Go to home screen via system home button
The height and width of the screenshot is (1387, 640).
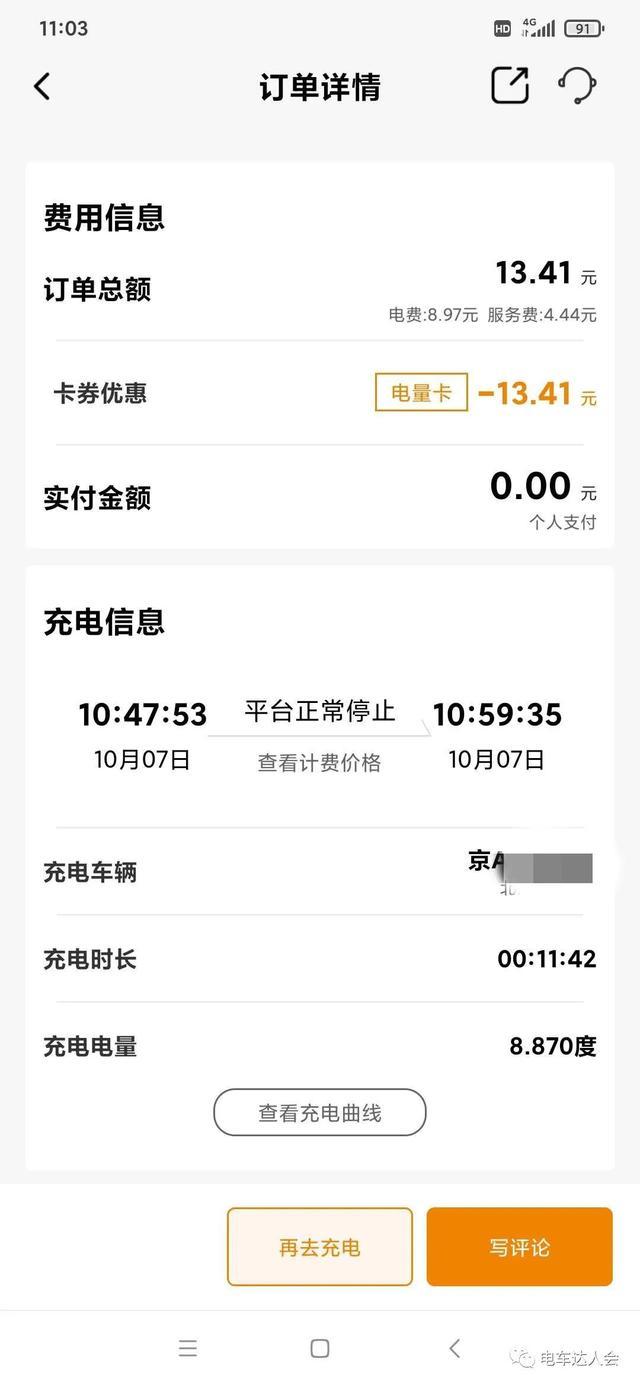(x=320, y=1348)
